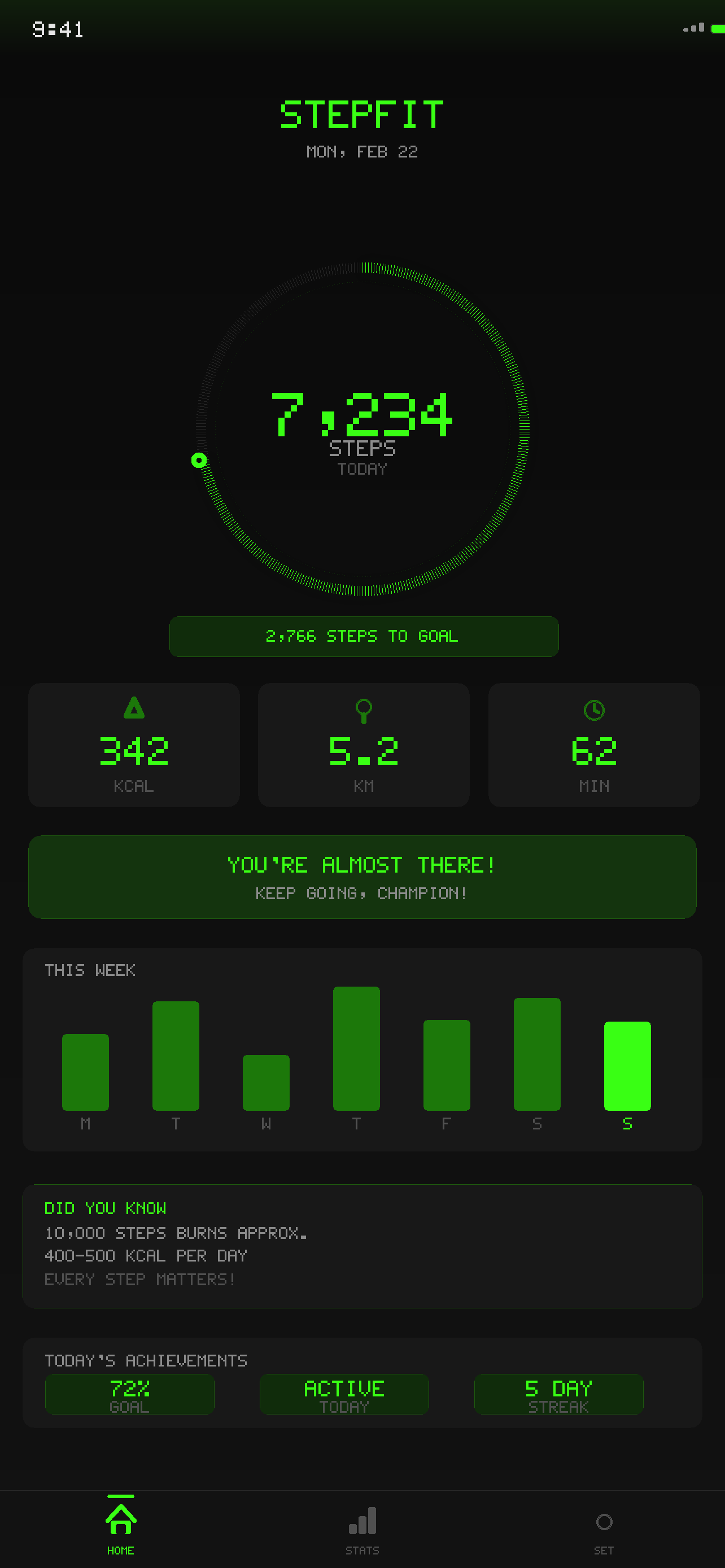This screenshot has width=725, height=1568.
Task: Open the 72% goal achievement badge
Action: (x=130, y=1393)
